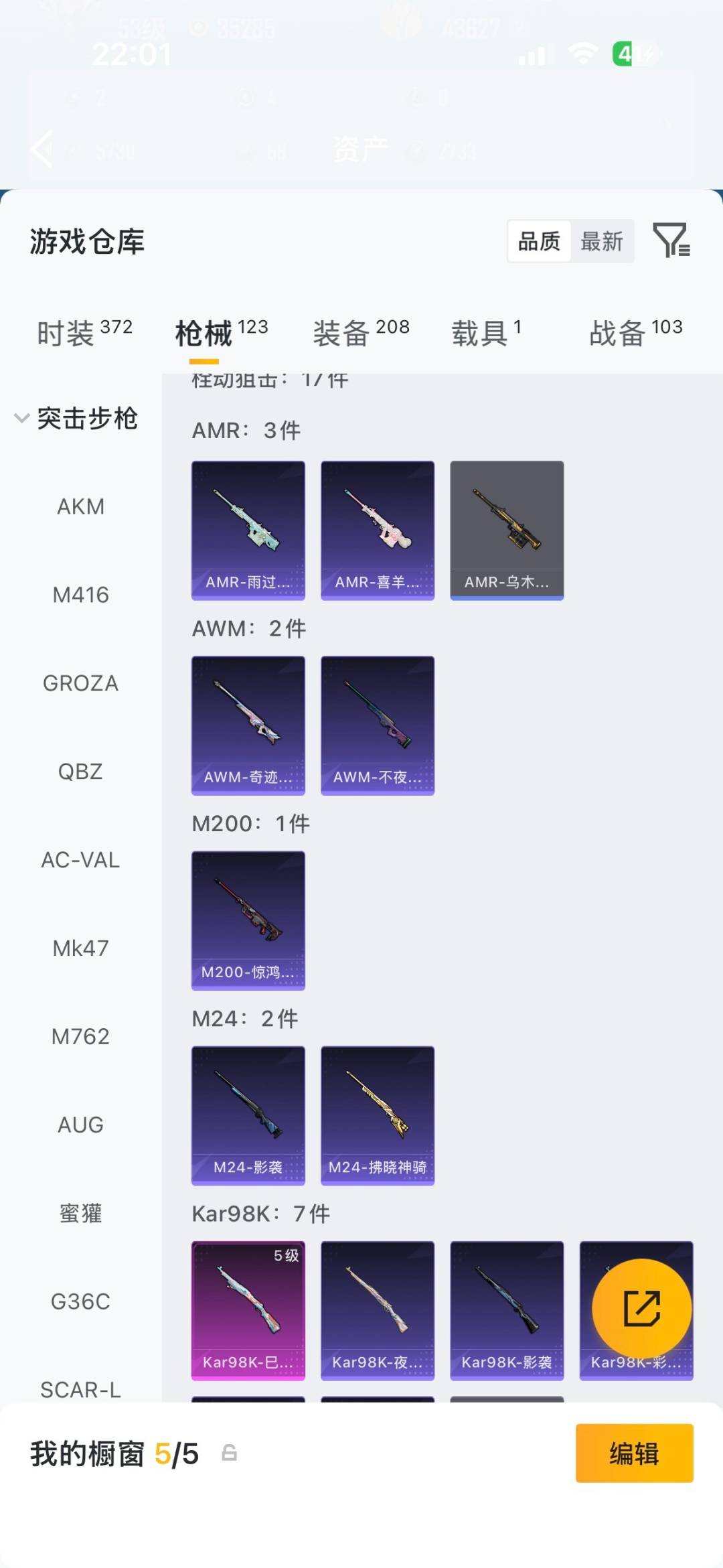
Task: Select M762 in the weapon list
Action: [x=80, y=1037]
